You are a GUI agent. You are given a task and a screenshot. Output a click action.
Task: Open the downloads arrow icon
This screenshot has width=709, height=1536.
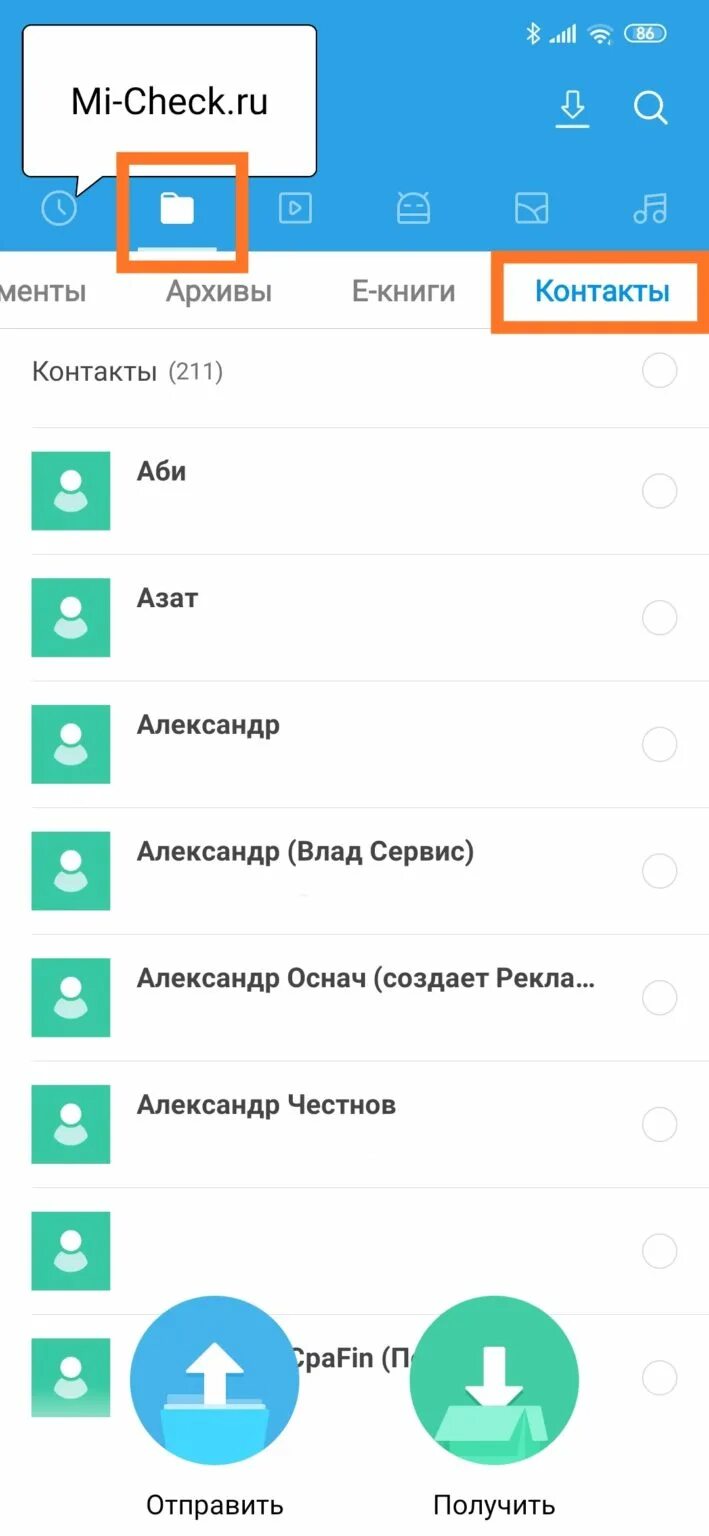tap(572, 109)
